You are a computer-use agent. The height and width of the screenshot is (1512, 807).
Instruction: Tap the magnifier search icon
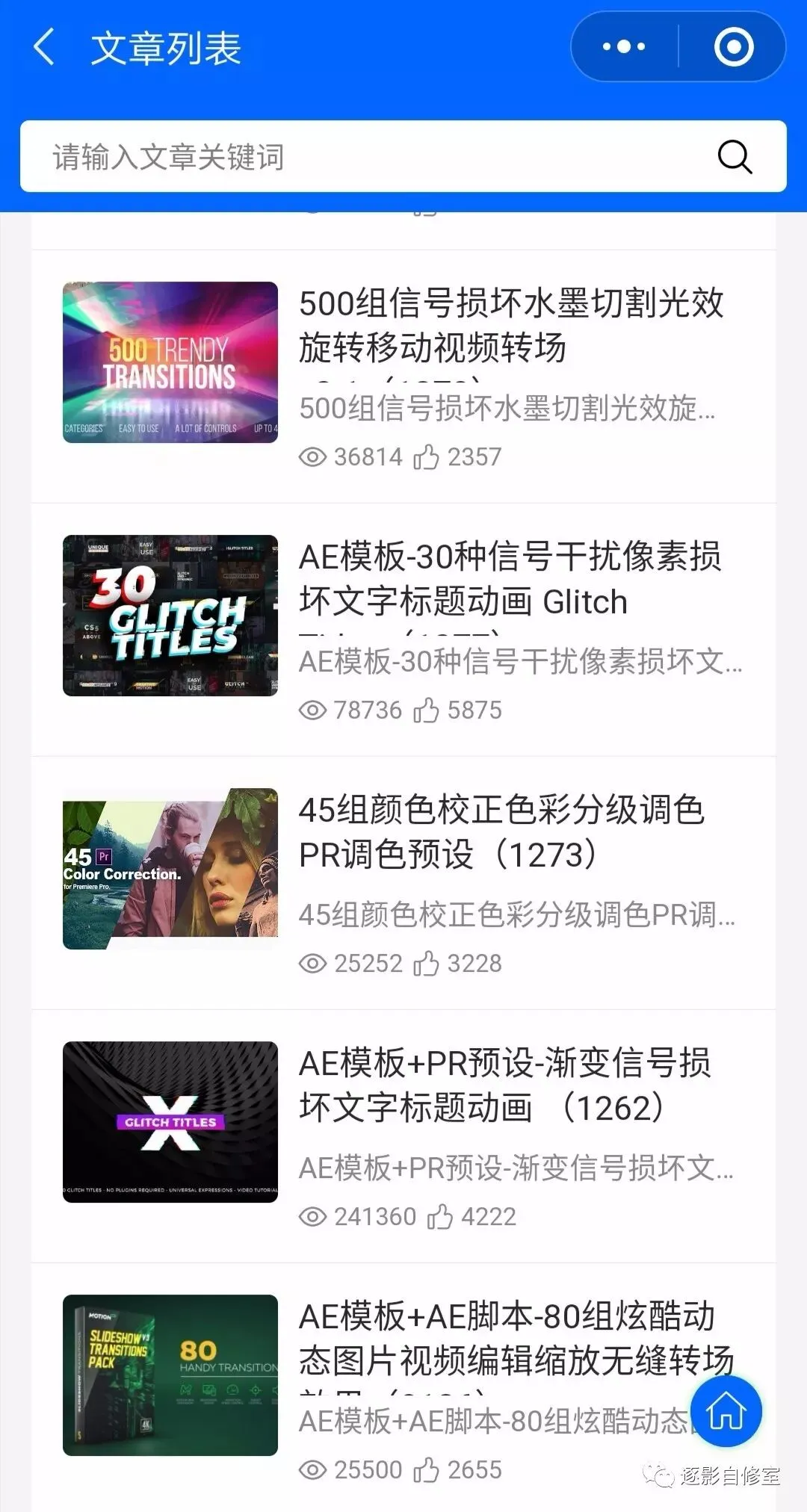pyautogui.click(x=735, y=157)
